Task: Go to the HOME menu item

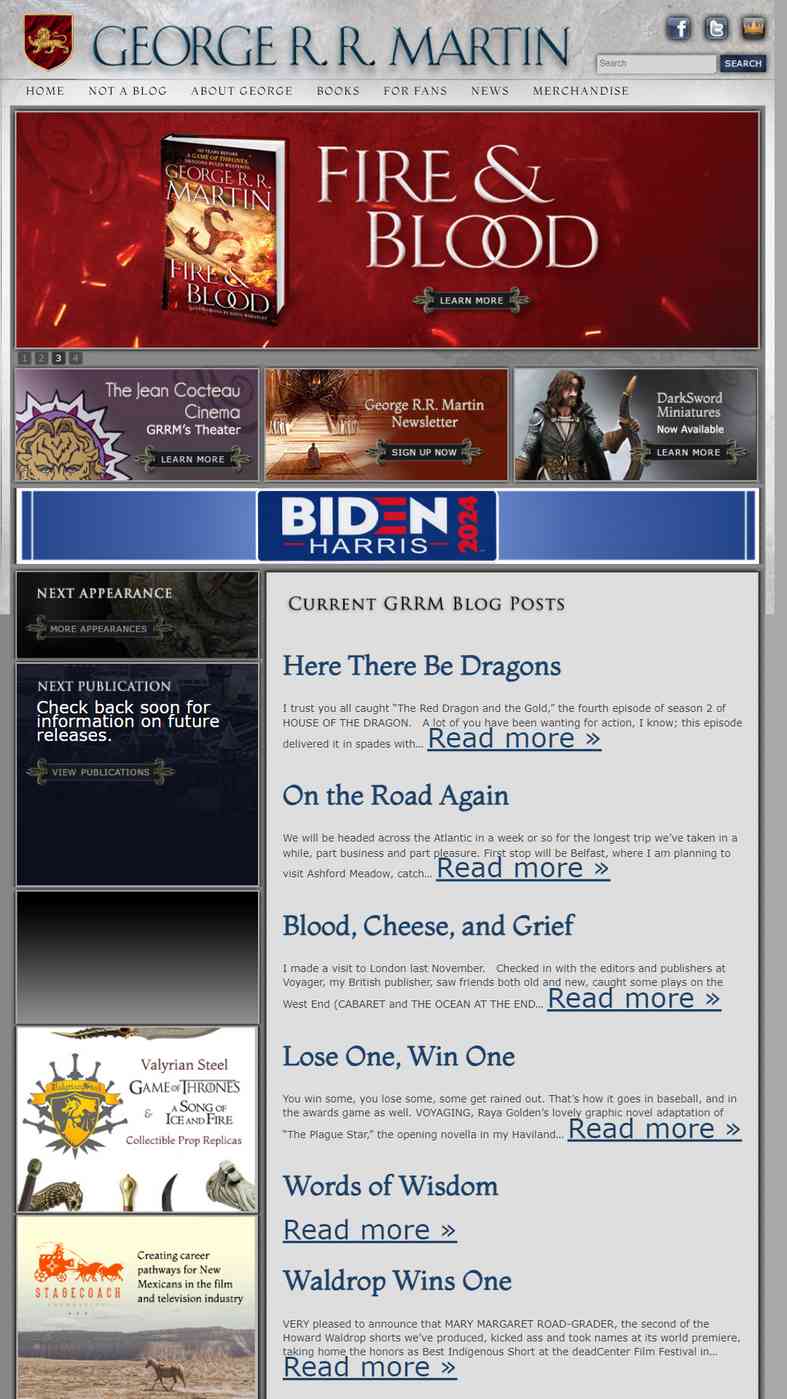Action: [45, 91]
